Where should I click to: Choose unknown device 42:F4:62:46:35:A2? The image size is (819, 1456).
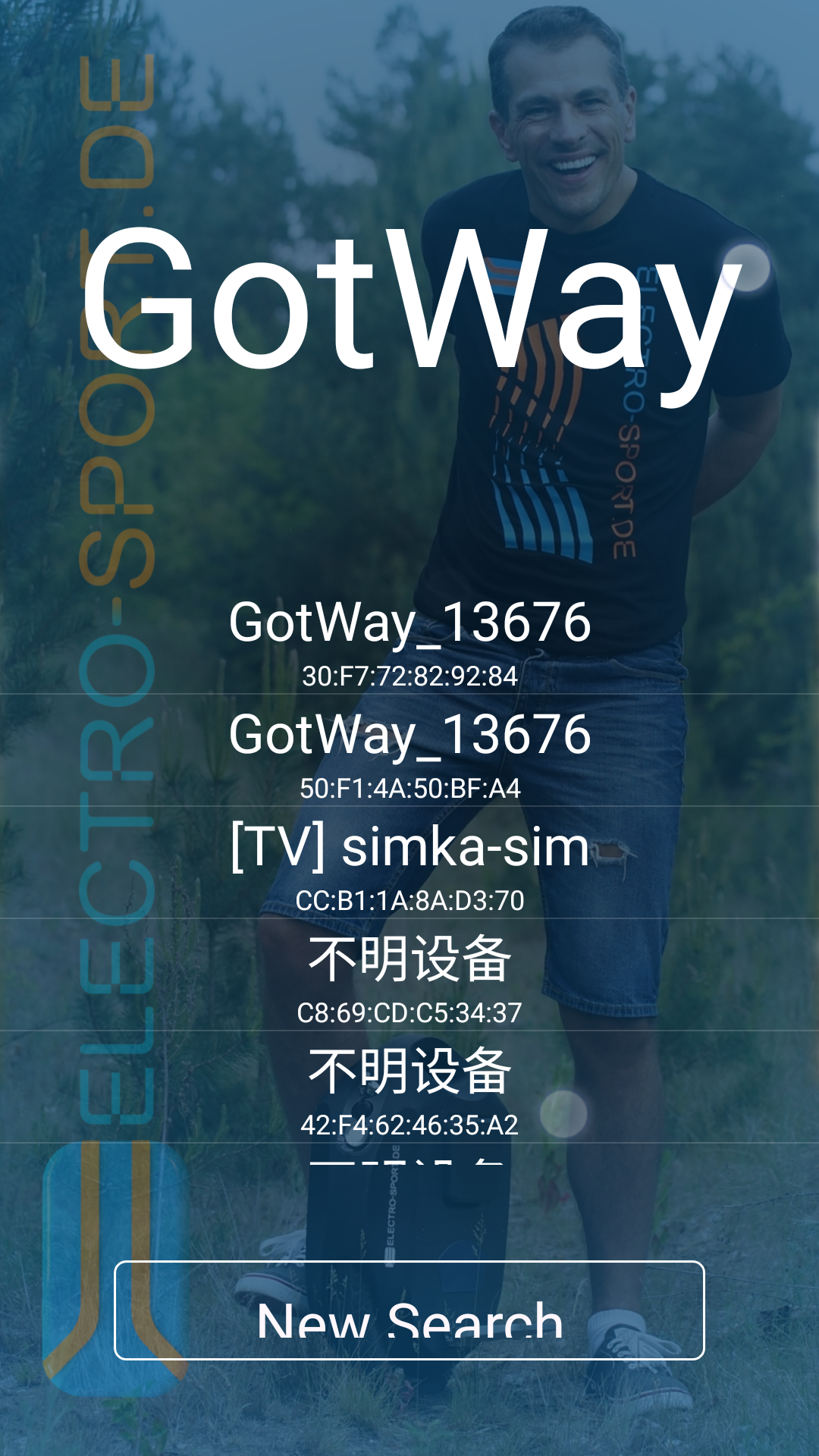point(409,1087)
